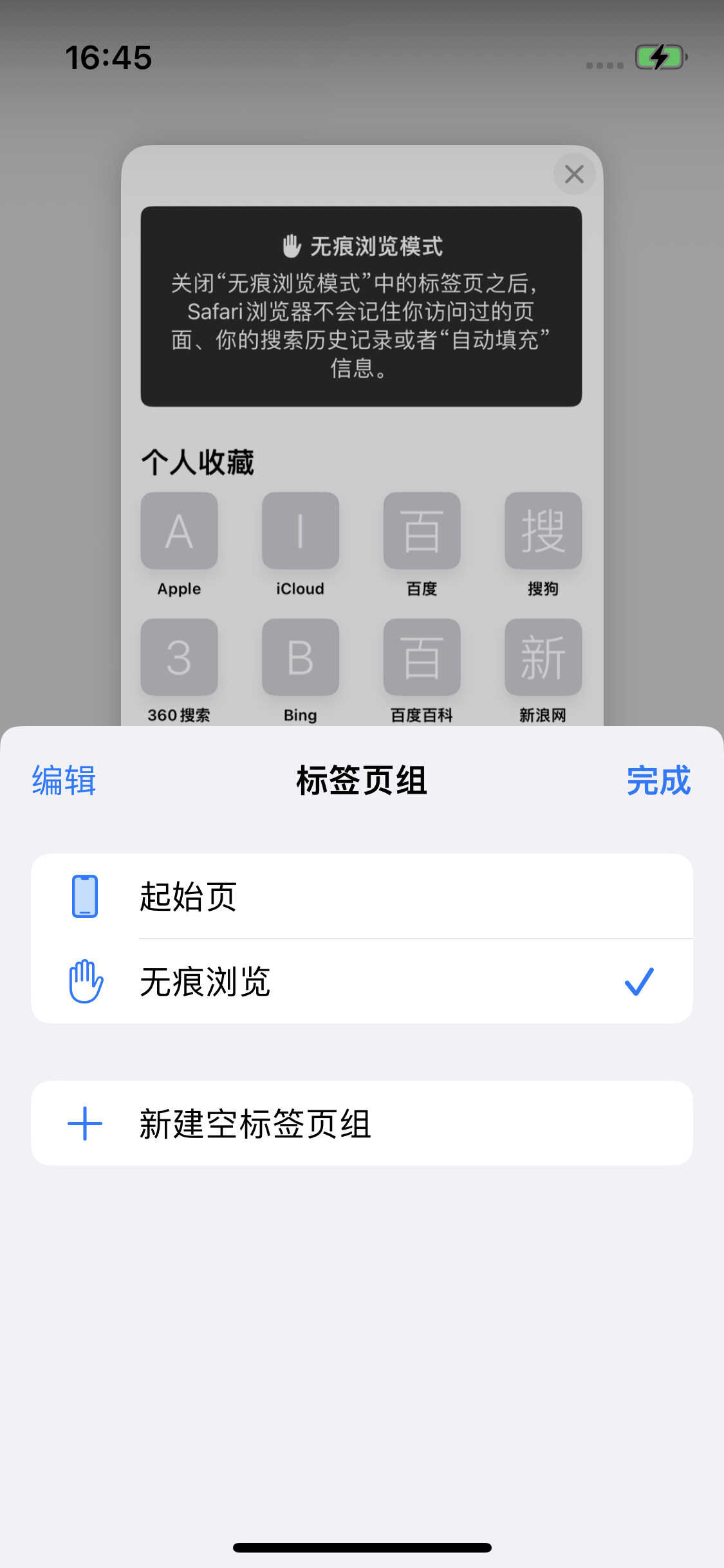The height and width of the screenshot is (1568, 724).
Task: Tap 完成 to close the sheet
Action: (658, 780)
